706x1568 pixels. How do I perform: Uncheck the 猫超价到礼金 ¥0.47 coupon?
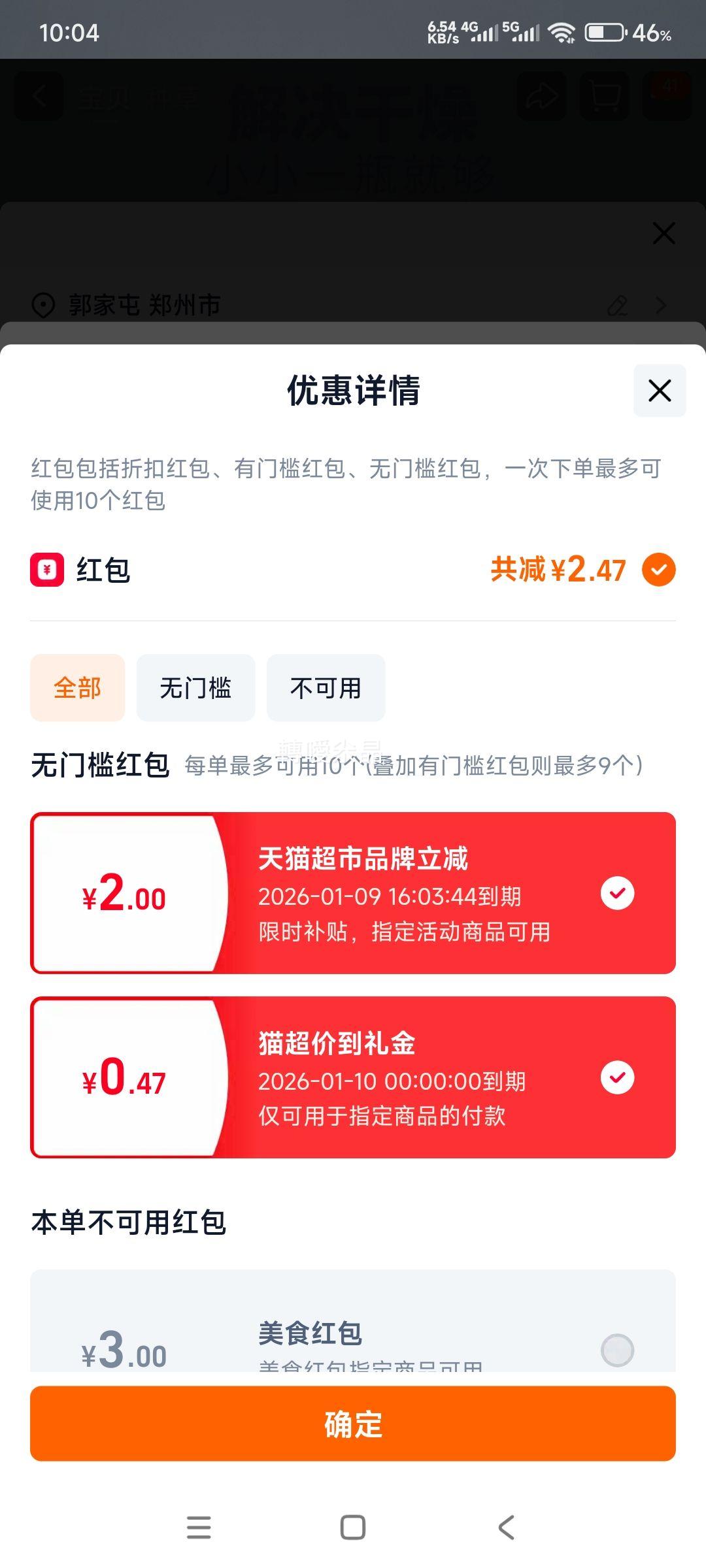point(617,1077)
